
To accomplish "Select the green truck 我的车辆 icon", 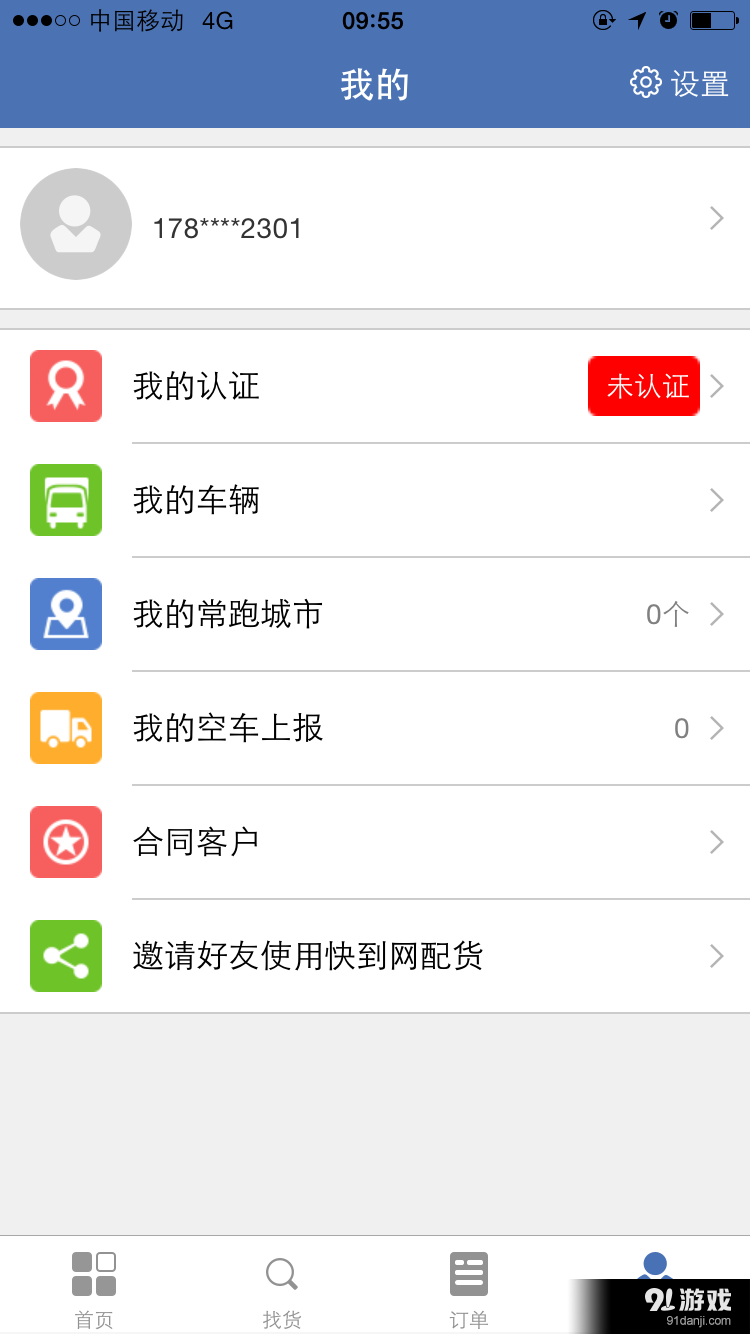I will (66, 500).
